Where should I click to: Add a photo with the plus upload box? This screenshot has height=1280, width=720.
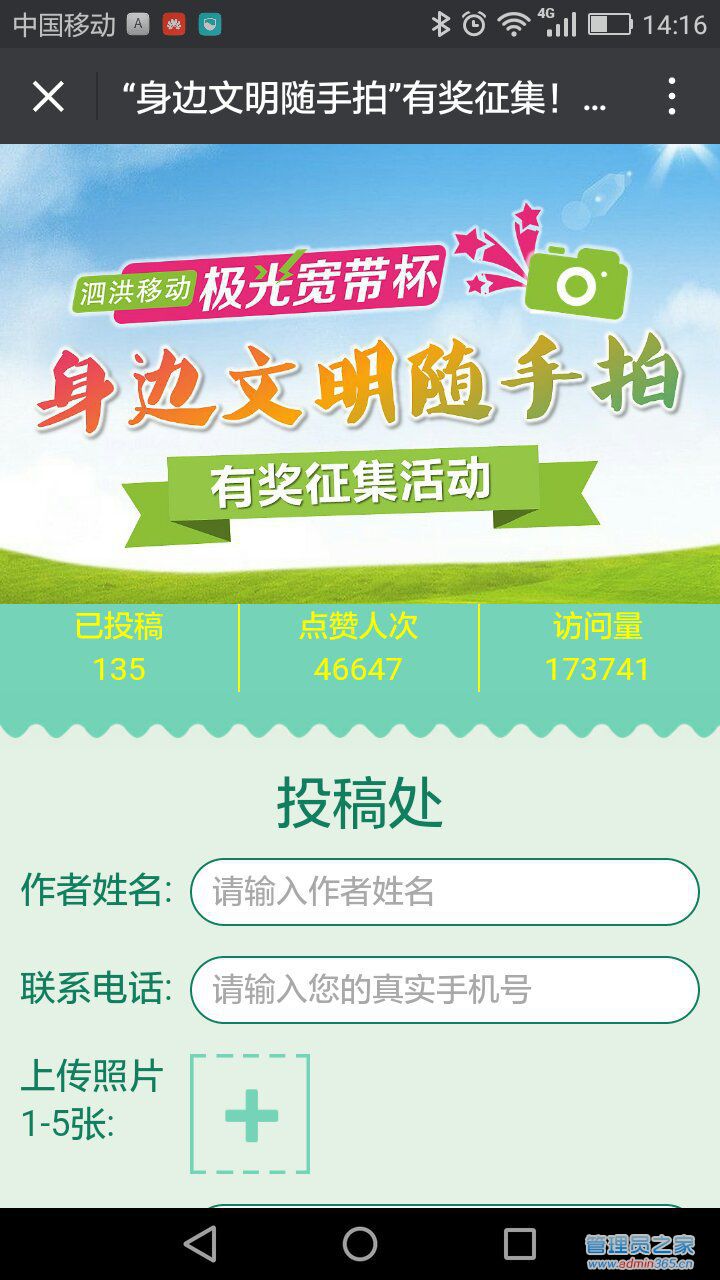point(250,1114)
